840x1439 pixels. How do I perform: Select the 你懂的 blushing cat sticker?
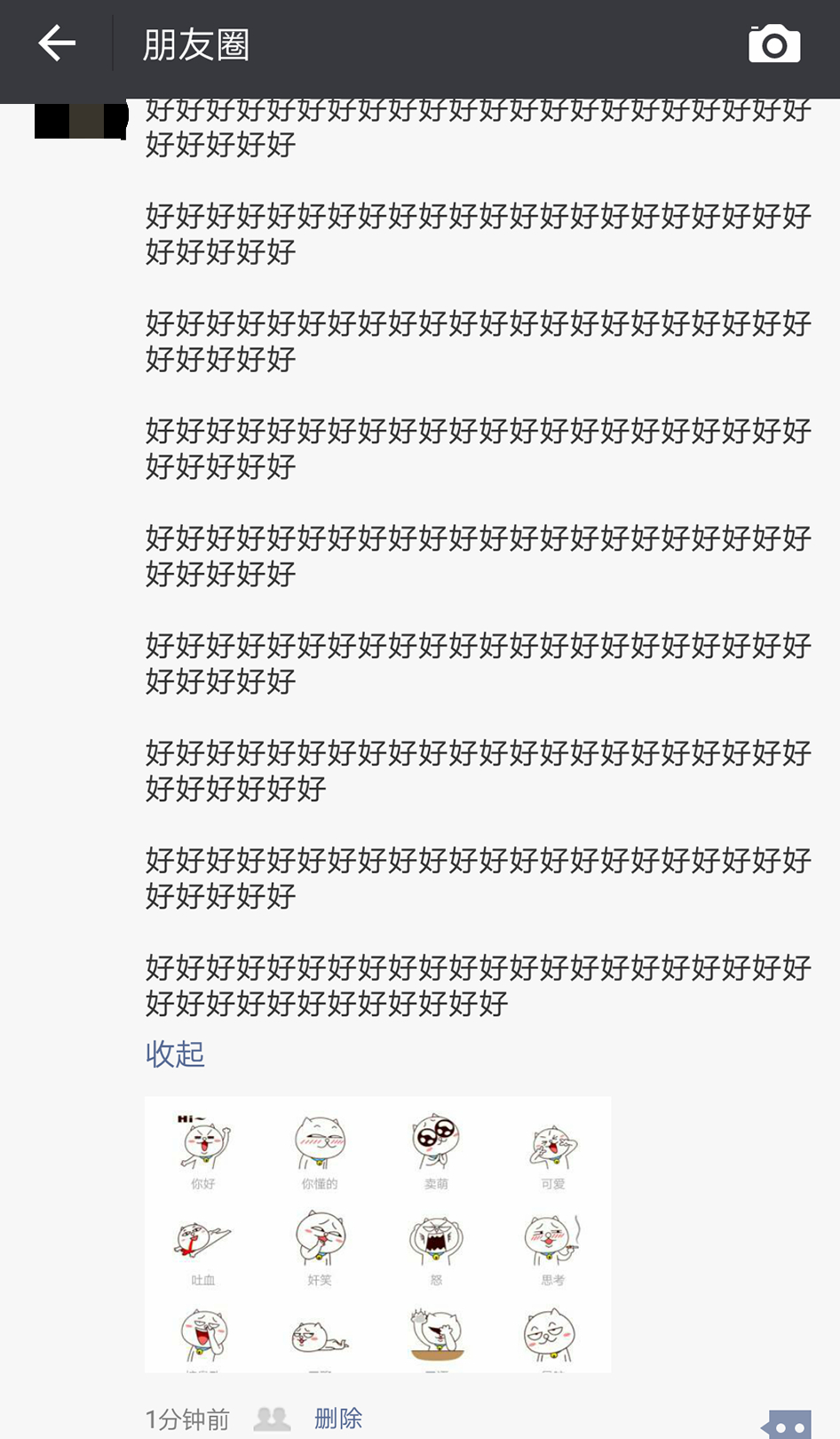point(319,1146)
